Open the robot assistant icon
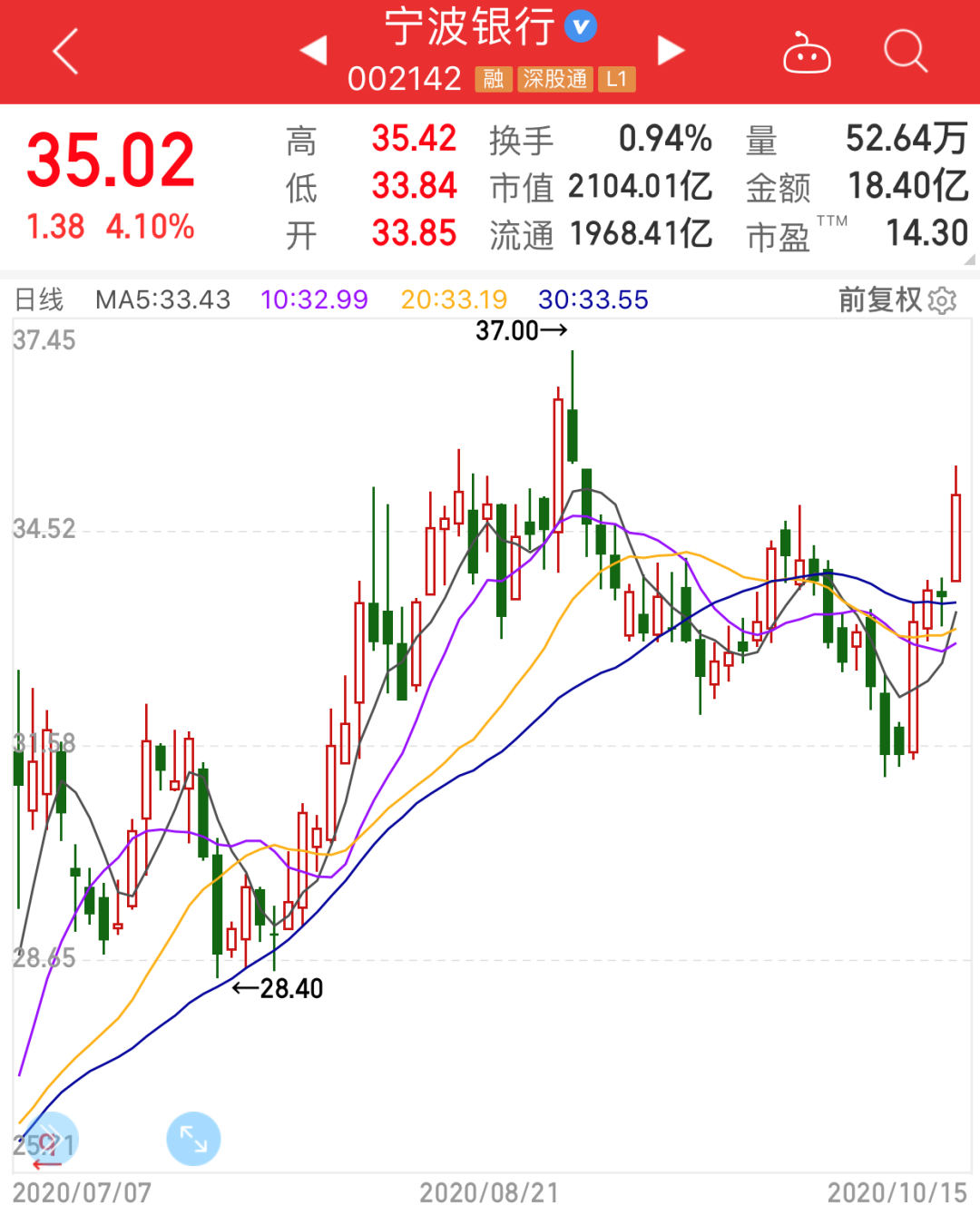This screenshot has height=1215, width=980. pos(807,53)
